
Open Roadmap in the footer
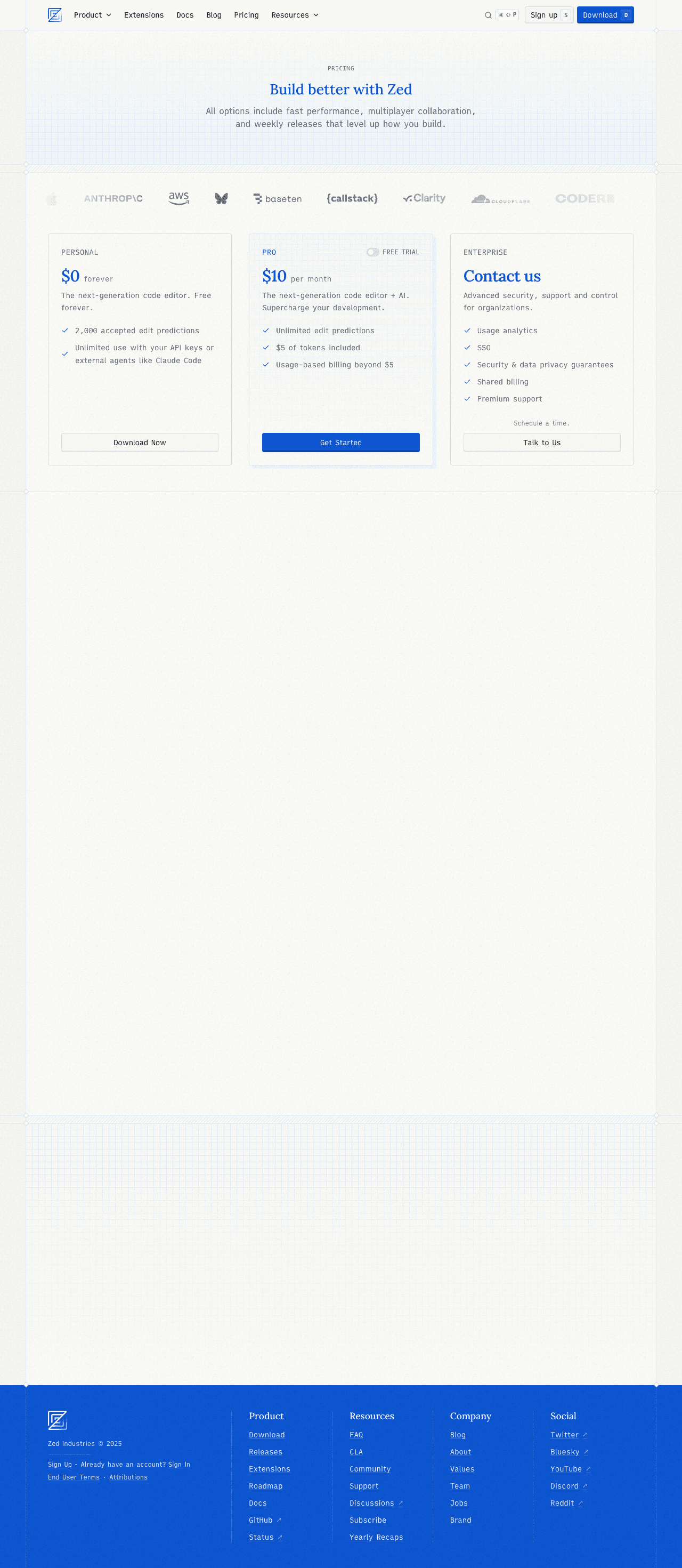pyautogui.click(x=265, y=1486)
